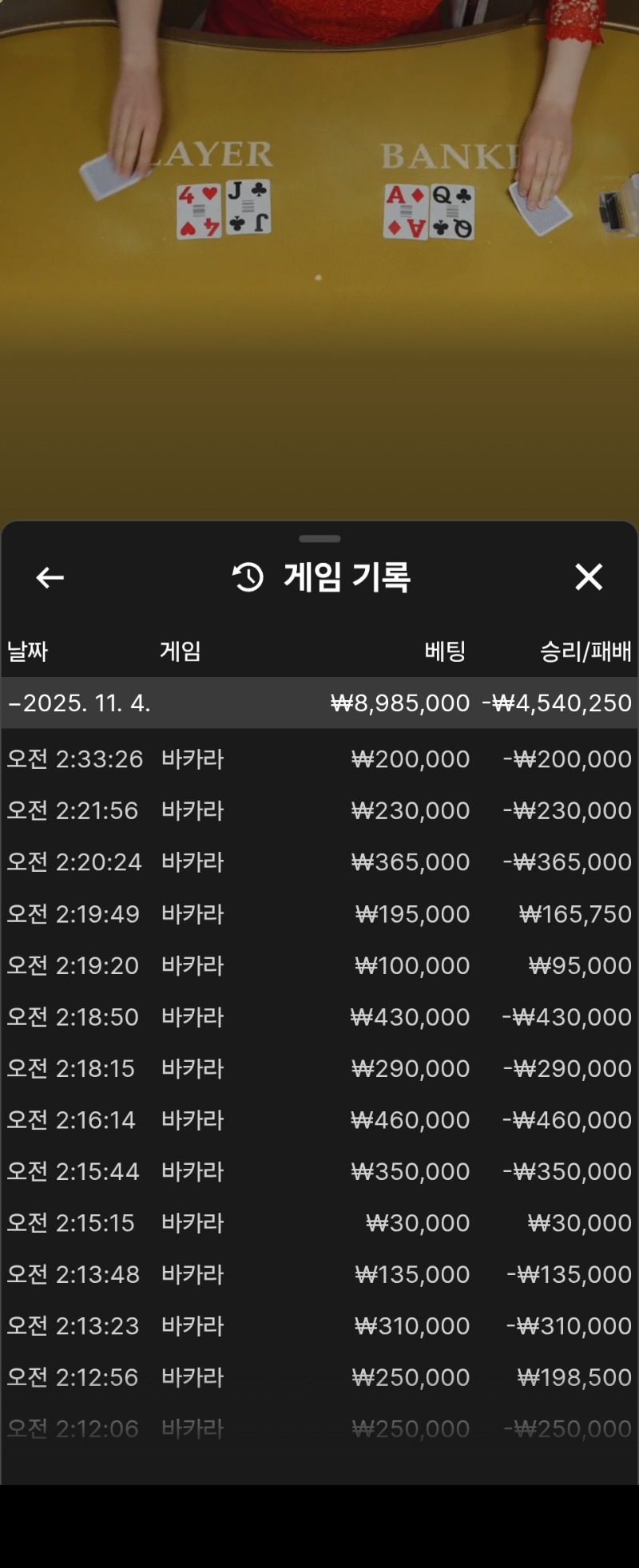Tap the back arrow to exit game history
The image size is (639, 1568).
coord(49,576)
